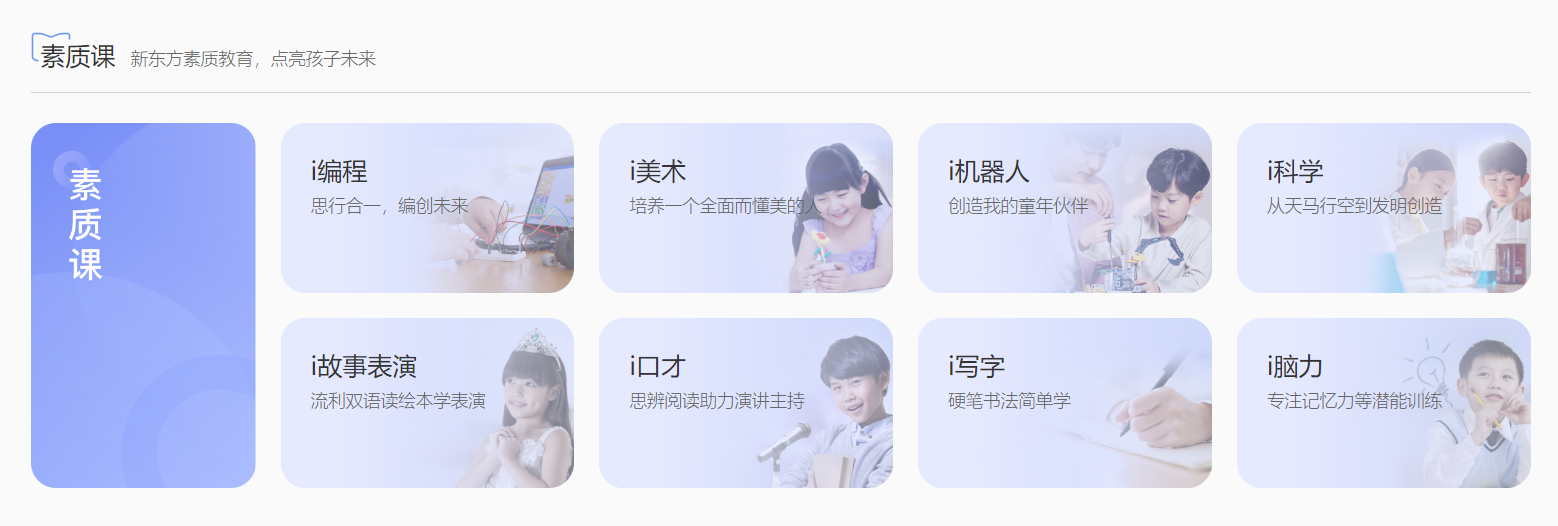Image resolution: width=1558 pixels, height=526 pixels.
Task: View the i写字 course card
Action: [1064, 403]
